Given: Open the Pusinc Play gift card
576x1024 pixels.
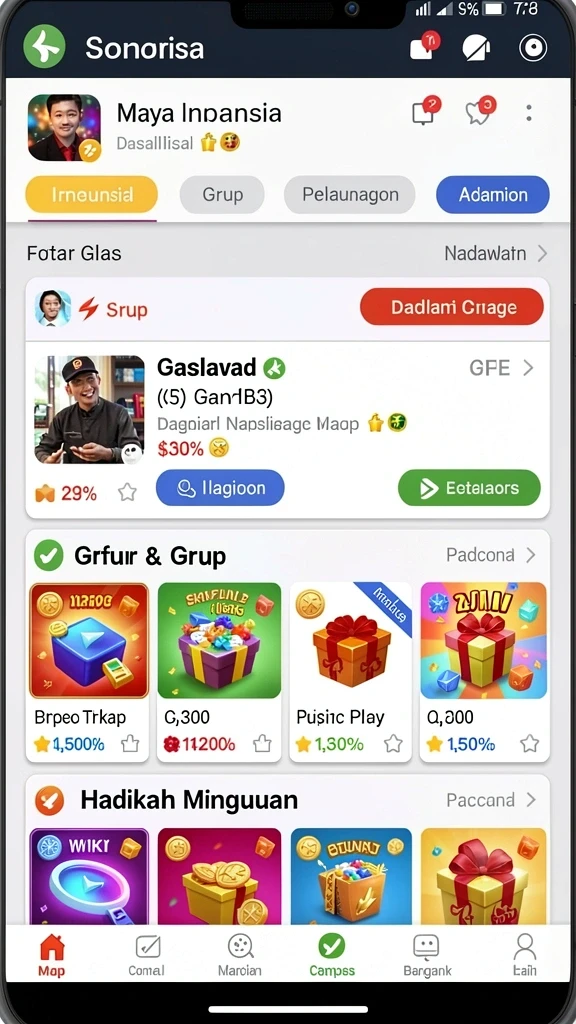Looking at the screenshot, I should click(x=351, y=672).
